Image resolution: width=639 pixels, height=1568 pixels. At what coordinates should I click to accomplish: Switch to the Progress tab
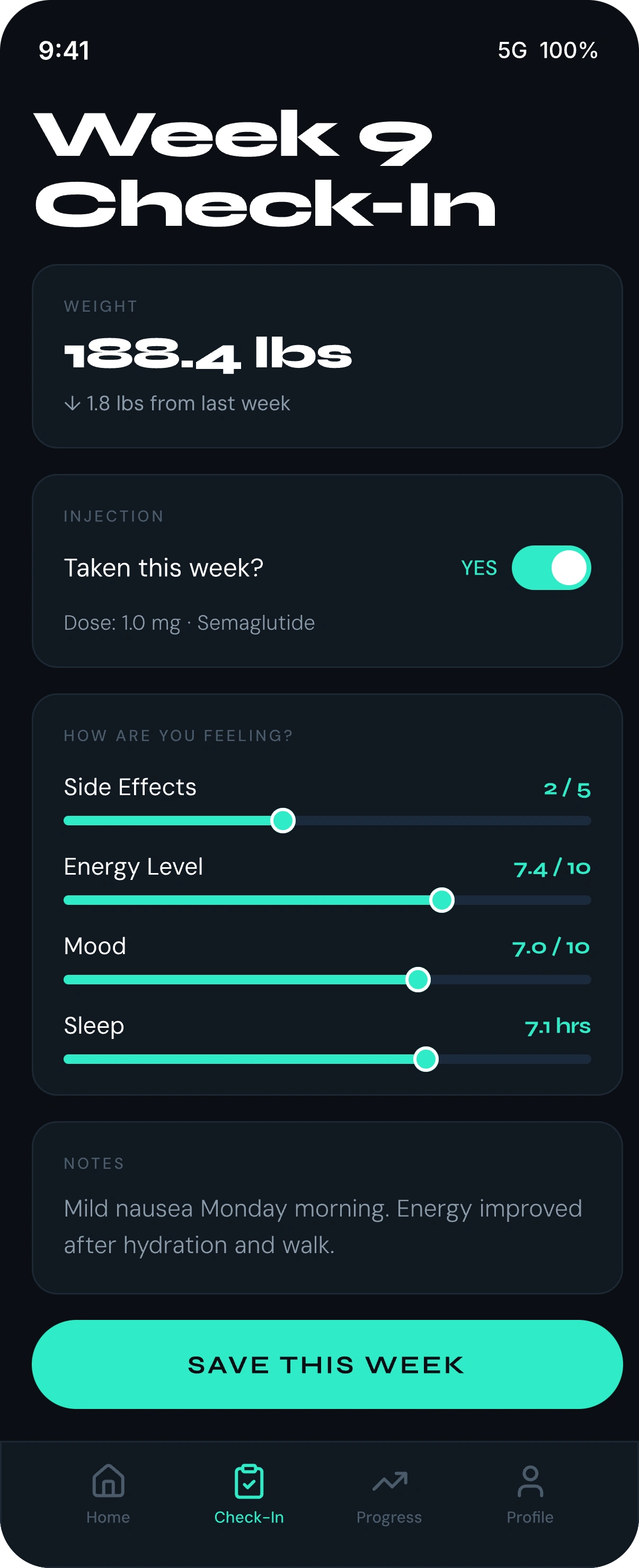pos(389,1495)
